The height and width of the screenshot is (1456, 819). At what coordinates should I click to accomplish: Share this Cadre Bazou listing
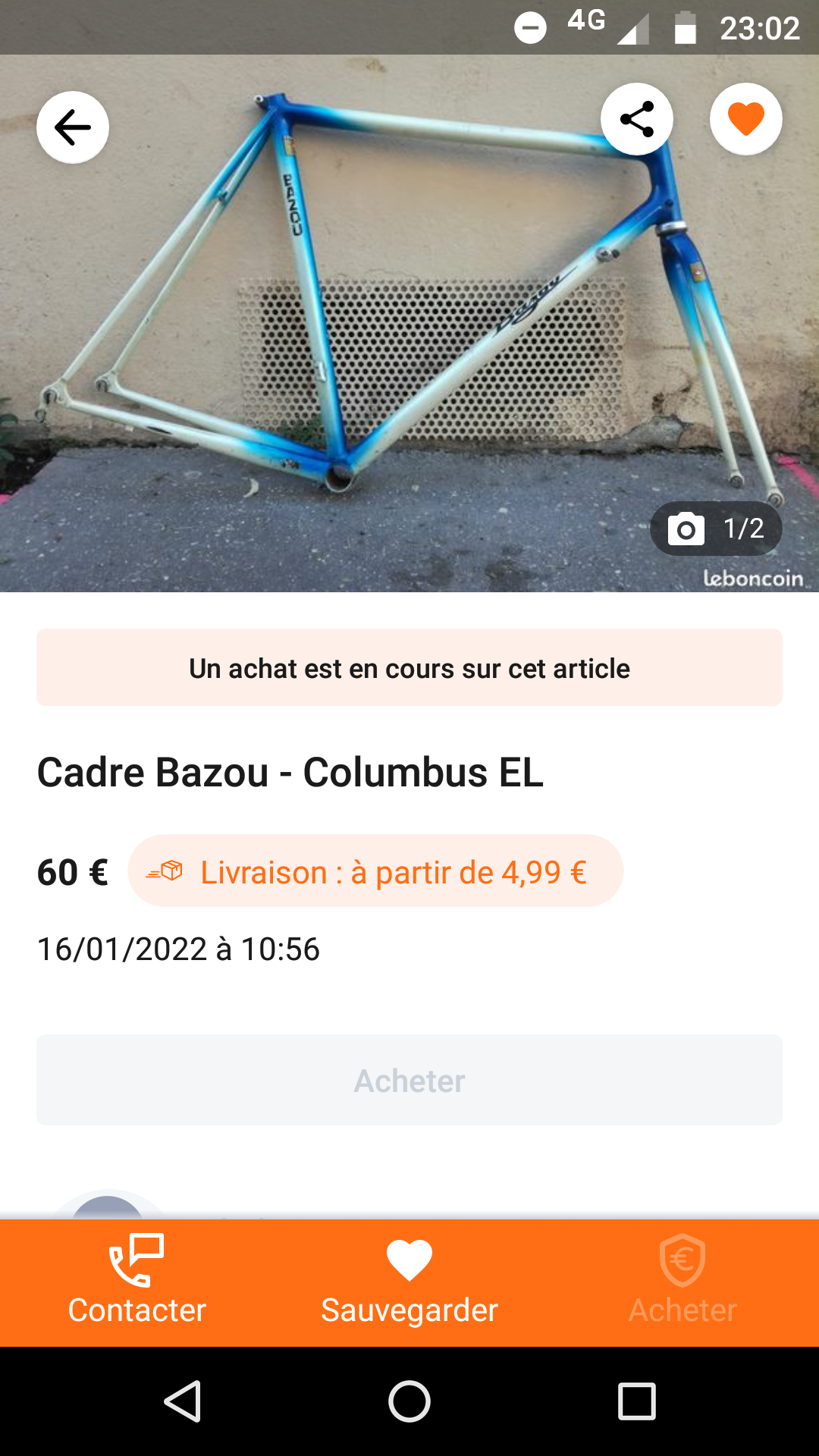click(x=637, y=119)
